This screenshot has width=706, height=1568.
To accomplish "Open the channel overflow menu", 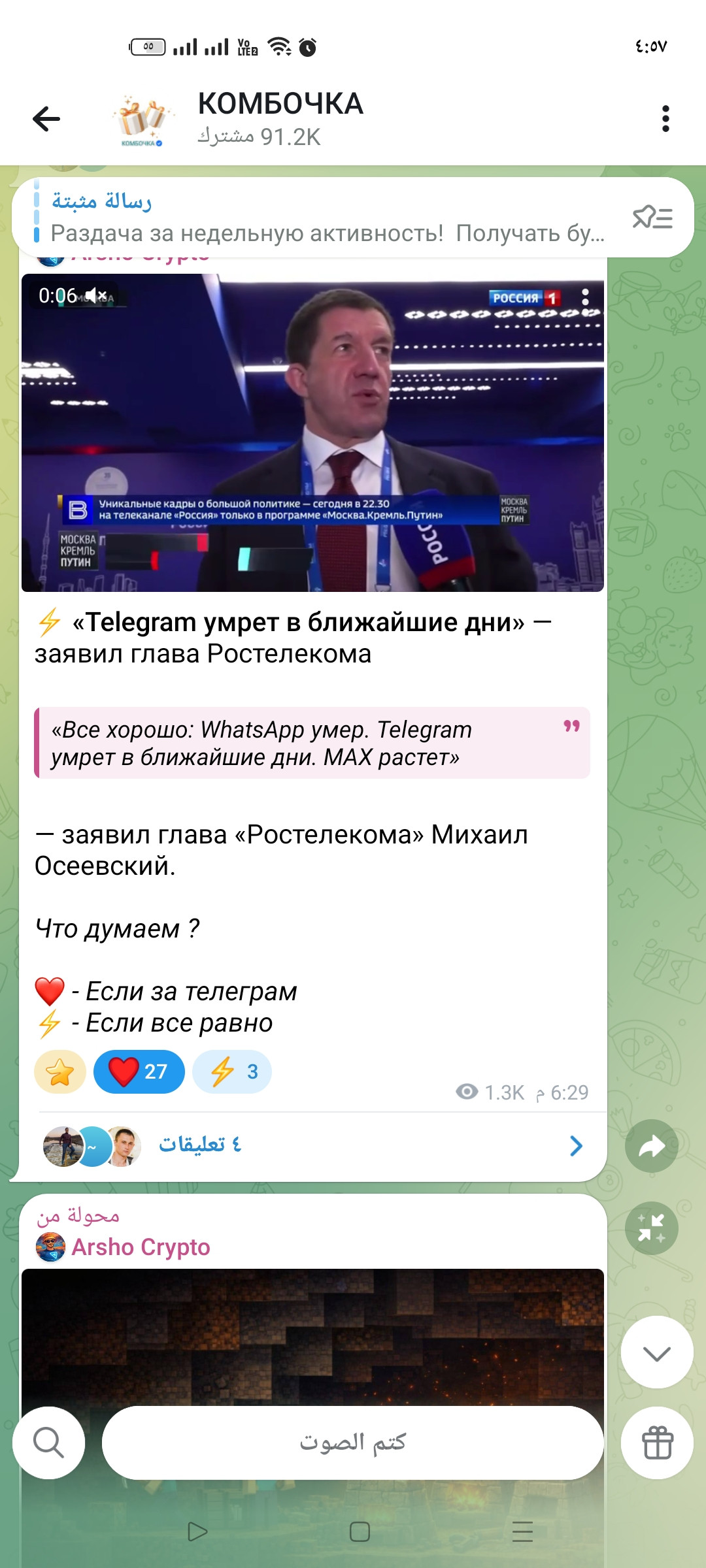I will tap(665, 119).
